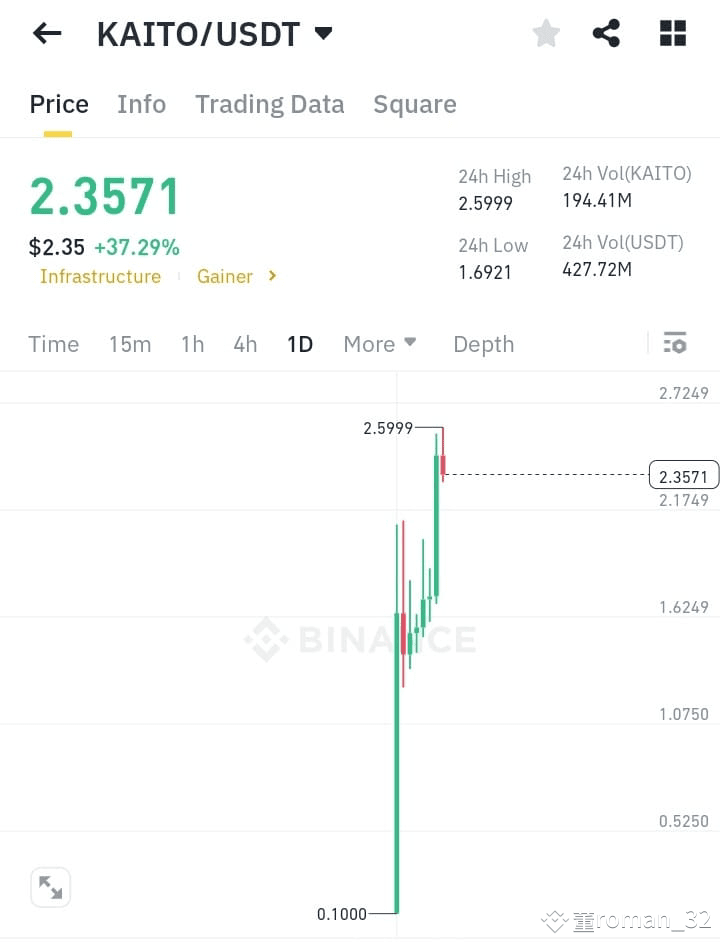Viewport: 720px width, 942px height.
Task: Select the 1D candlestick interval
Action: pyautogui.click(x=300, y=344)
